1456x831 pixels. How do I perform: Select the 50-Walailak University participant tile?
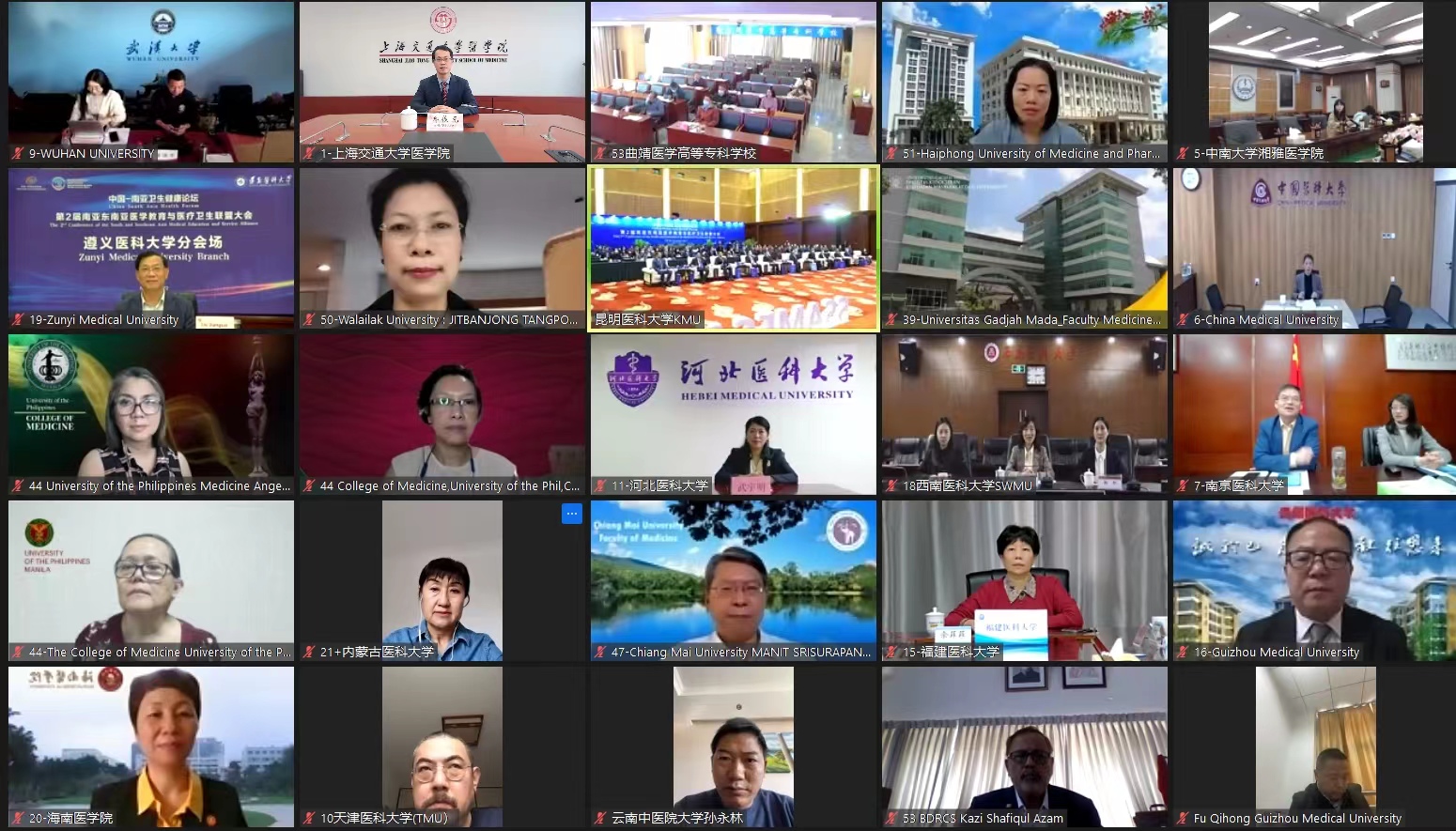(442, 248)
